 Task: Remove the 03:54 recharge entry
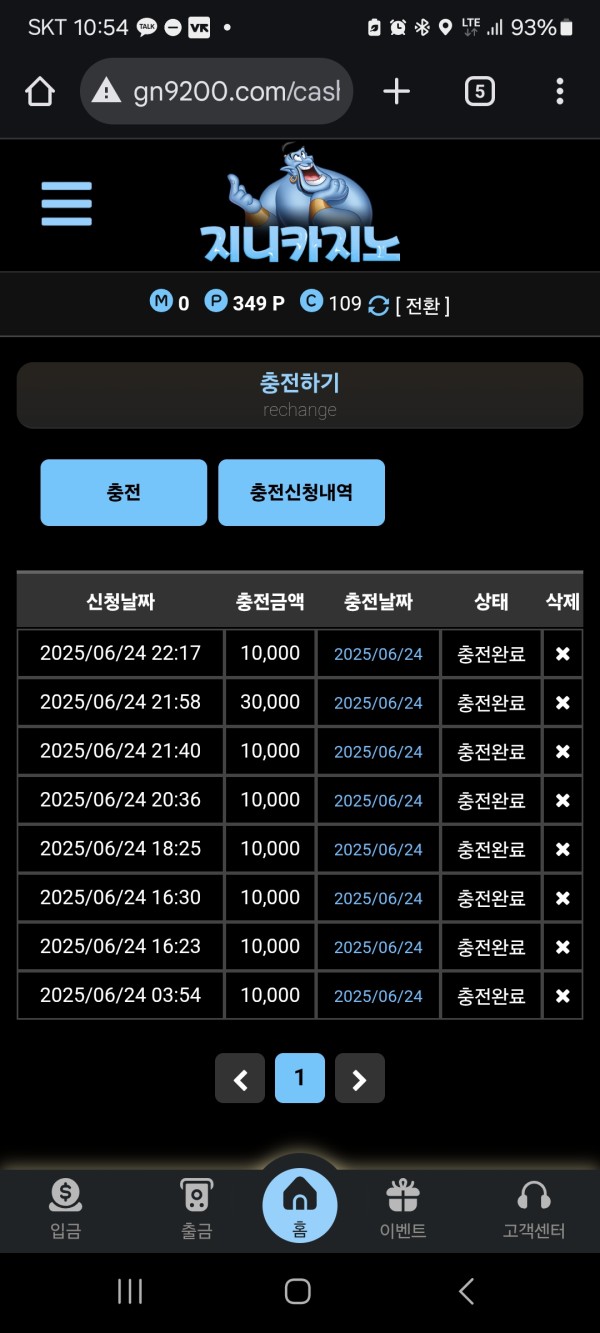[562, 996]
